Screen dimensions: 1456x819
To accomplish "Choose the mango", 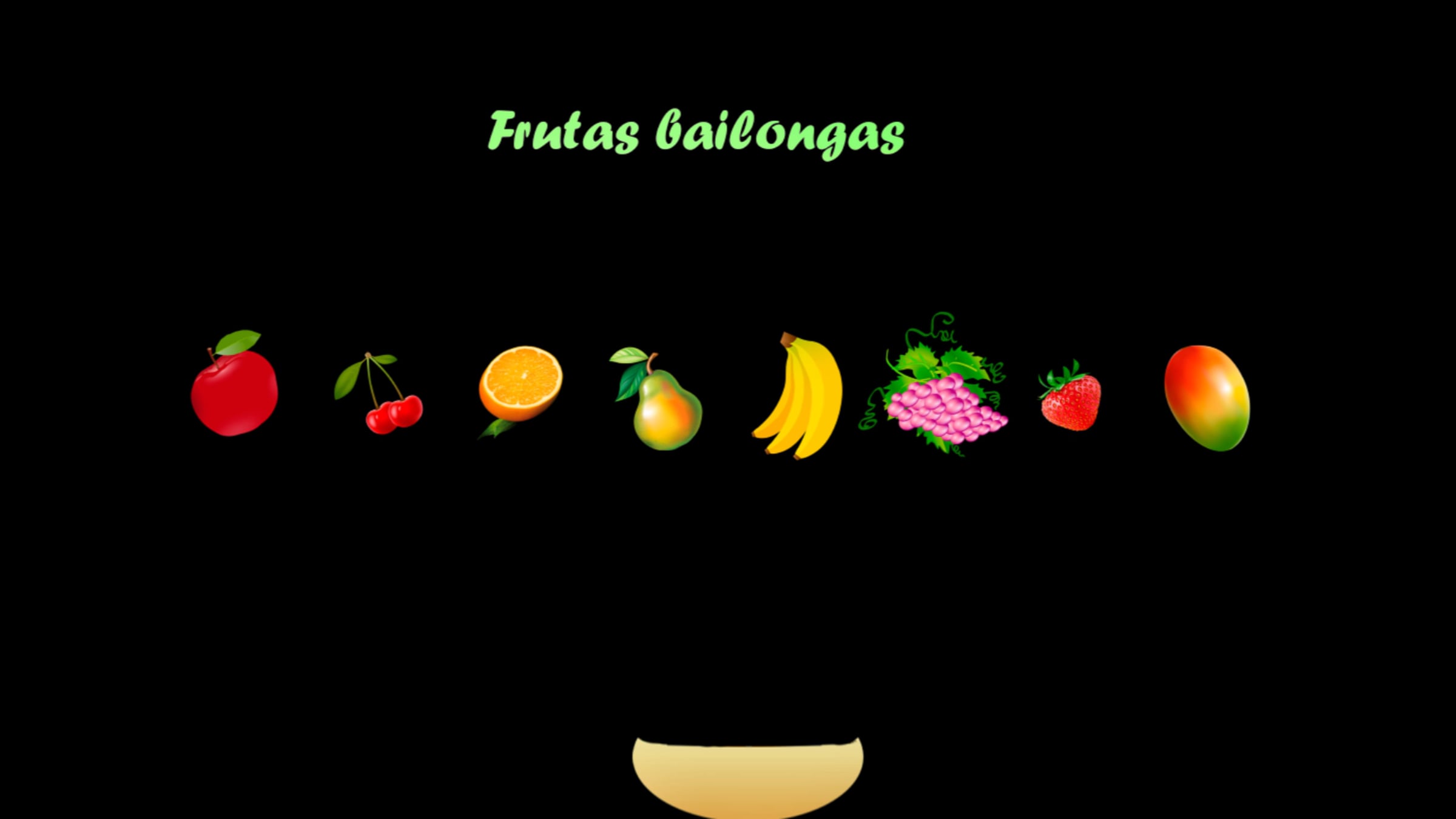I will (1207, 398).
